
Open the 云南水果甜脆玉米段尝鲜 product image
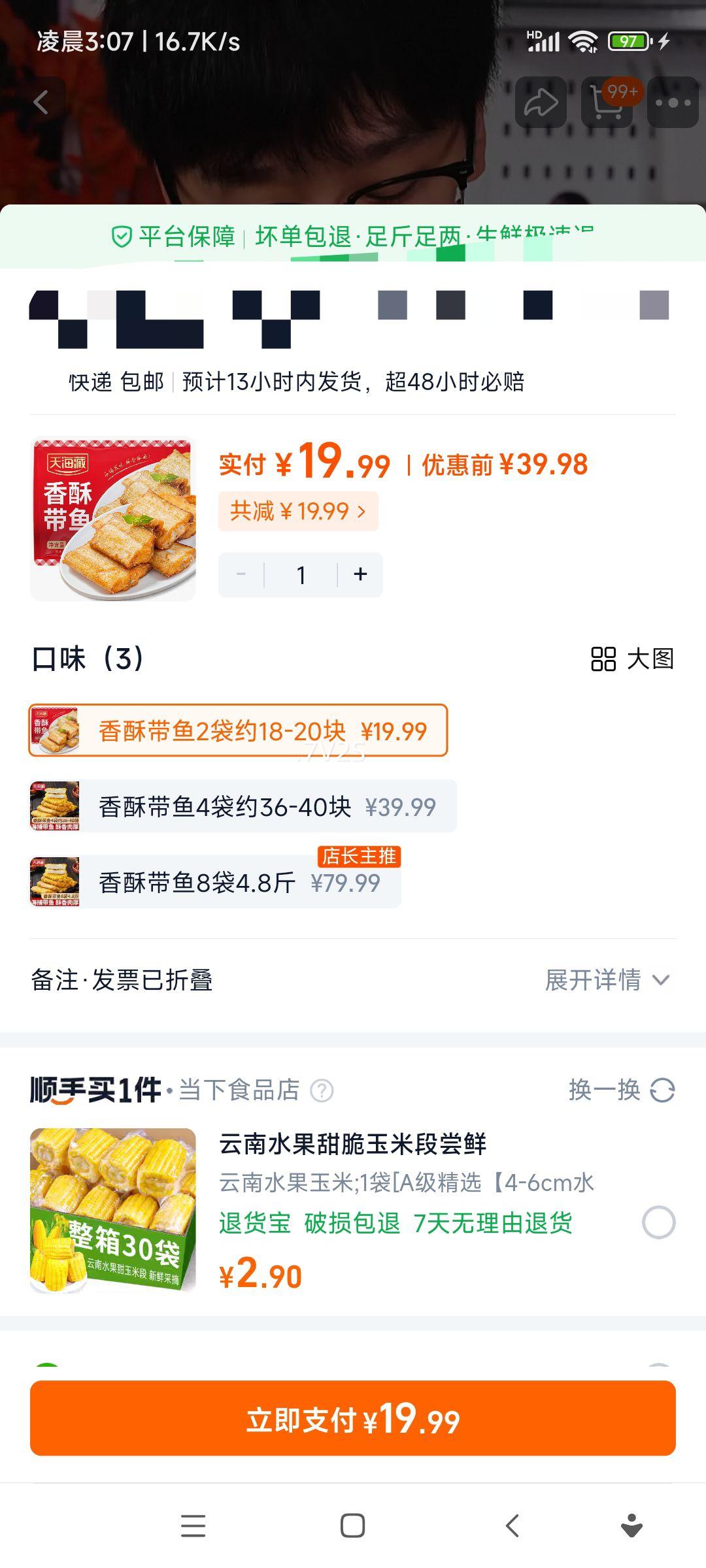(113, 1210)
